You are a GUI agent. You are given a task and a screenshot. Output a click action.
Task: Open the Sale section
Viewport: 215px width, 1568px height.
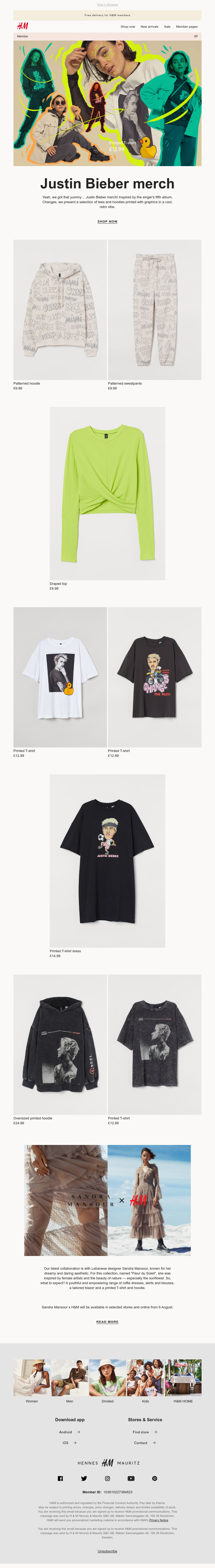click(167, 27)
